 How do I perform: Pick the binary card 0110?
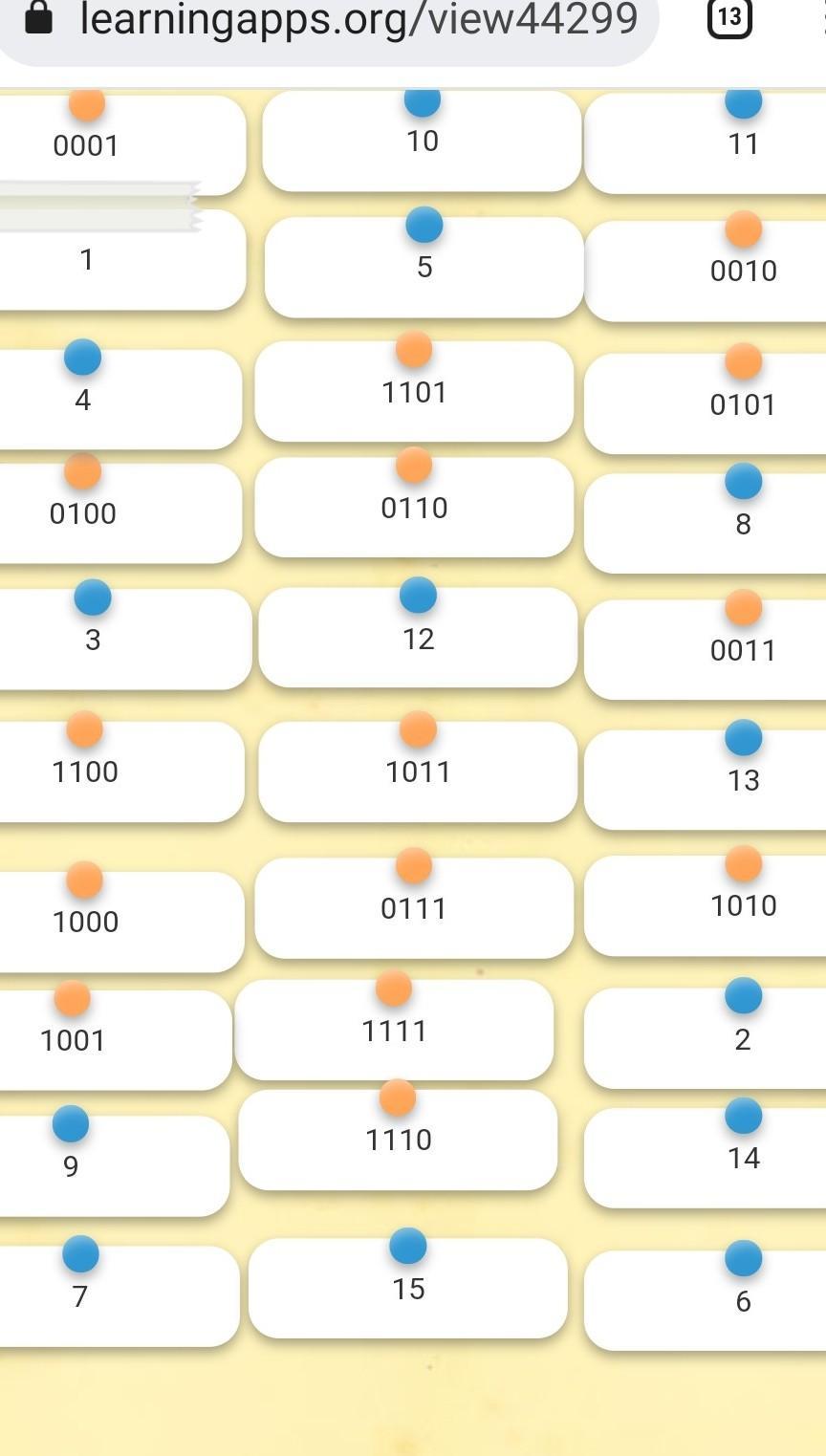414,508
